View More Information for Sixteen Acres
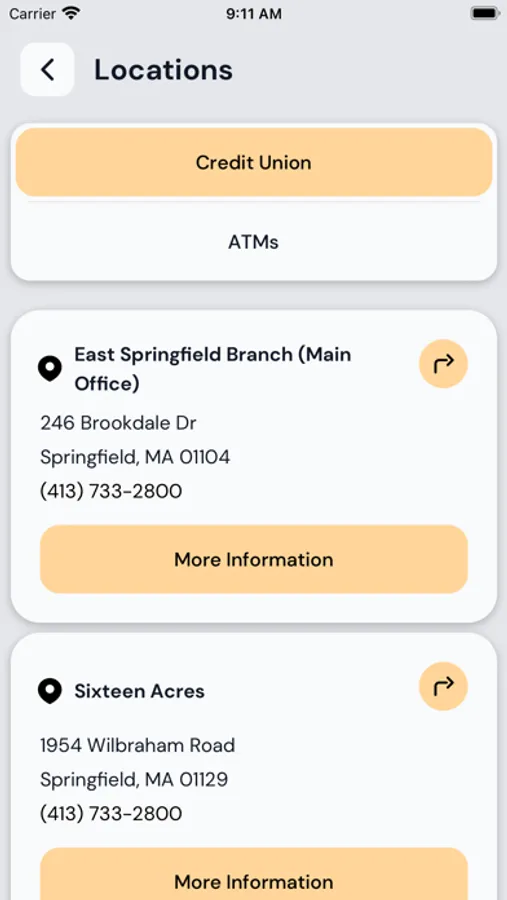This screenshot has height=900, width=507. coord(254,874)
